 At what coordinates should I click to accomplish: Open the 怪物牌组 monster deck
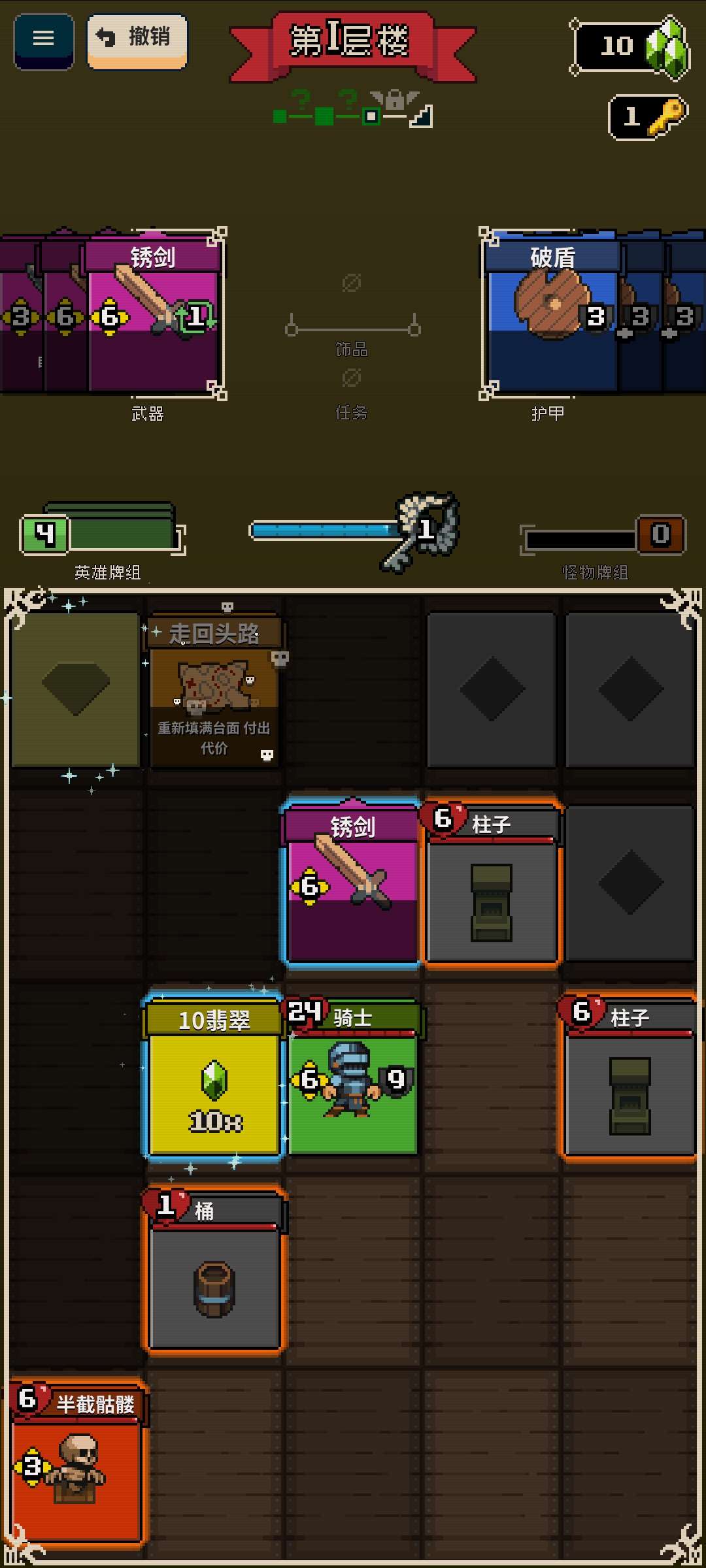pos(601,536)
